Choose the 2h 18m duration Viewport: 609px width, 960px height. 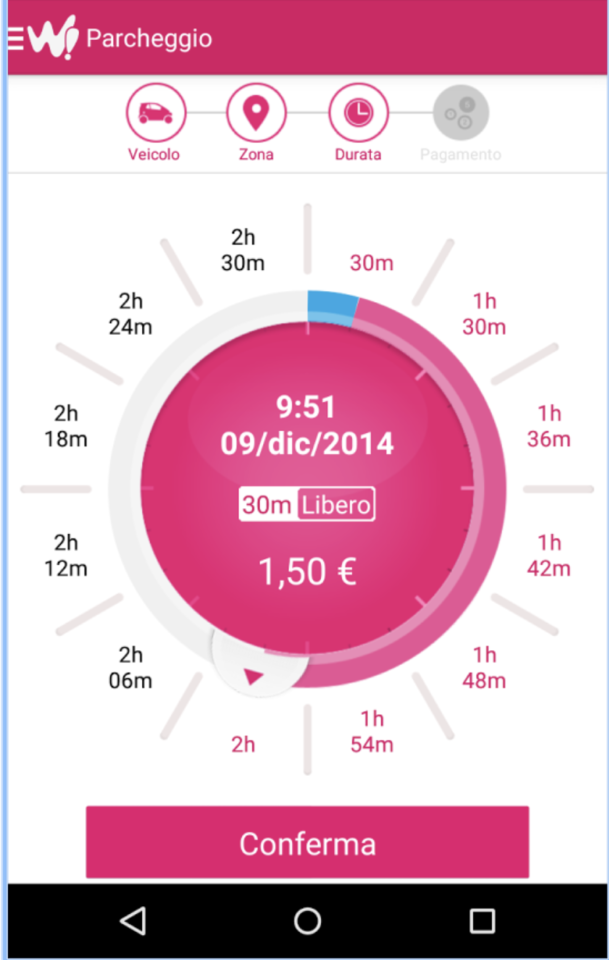click(x=66, y=426)
